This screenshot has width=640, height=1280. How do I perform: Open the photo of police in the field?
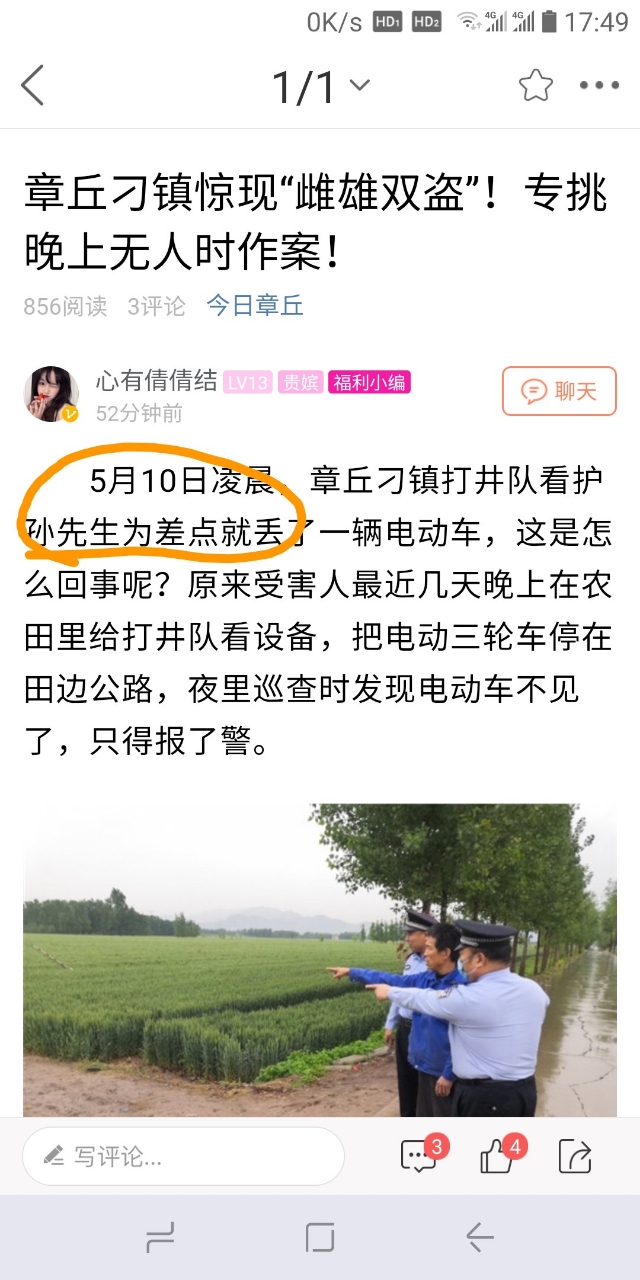(x=320, y=961)
